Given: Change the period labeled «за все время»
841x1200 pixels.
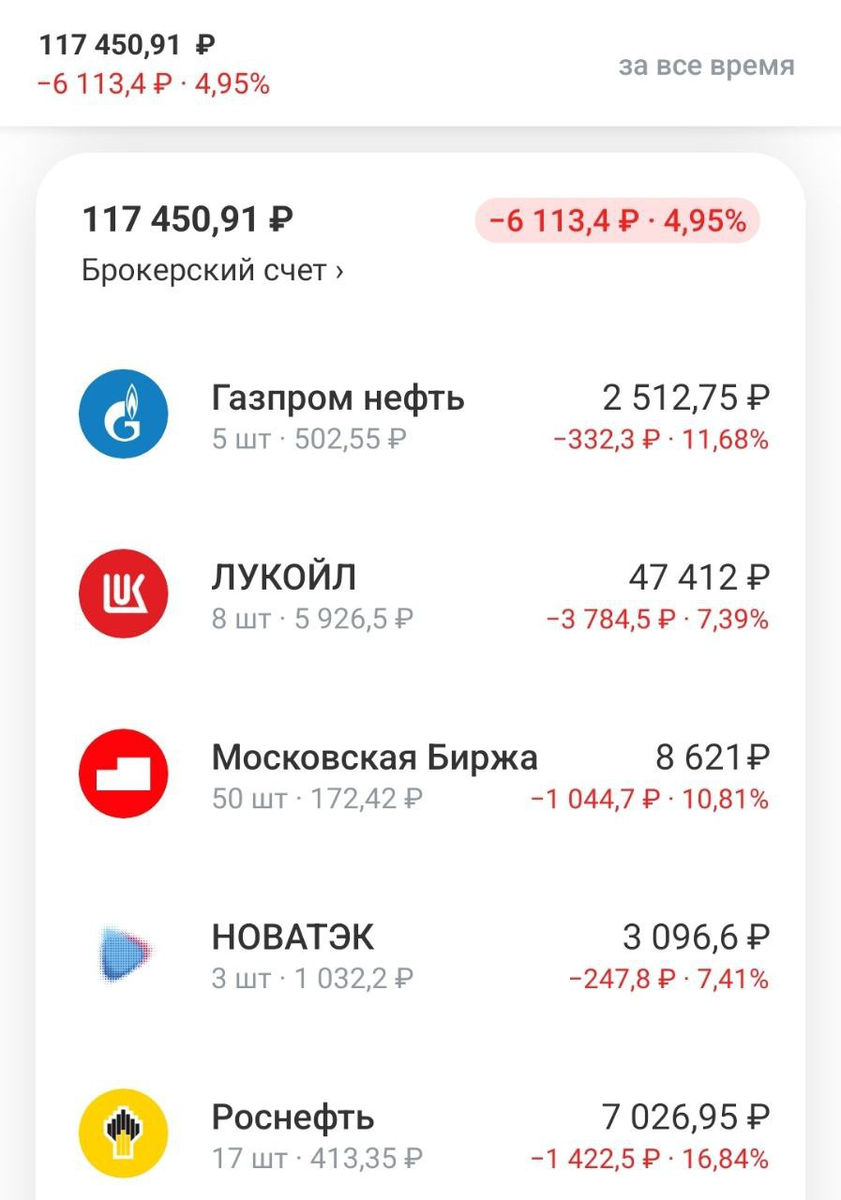Looking at the screenshot, I should (x=706, y=66).
